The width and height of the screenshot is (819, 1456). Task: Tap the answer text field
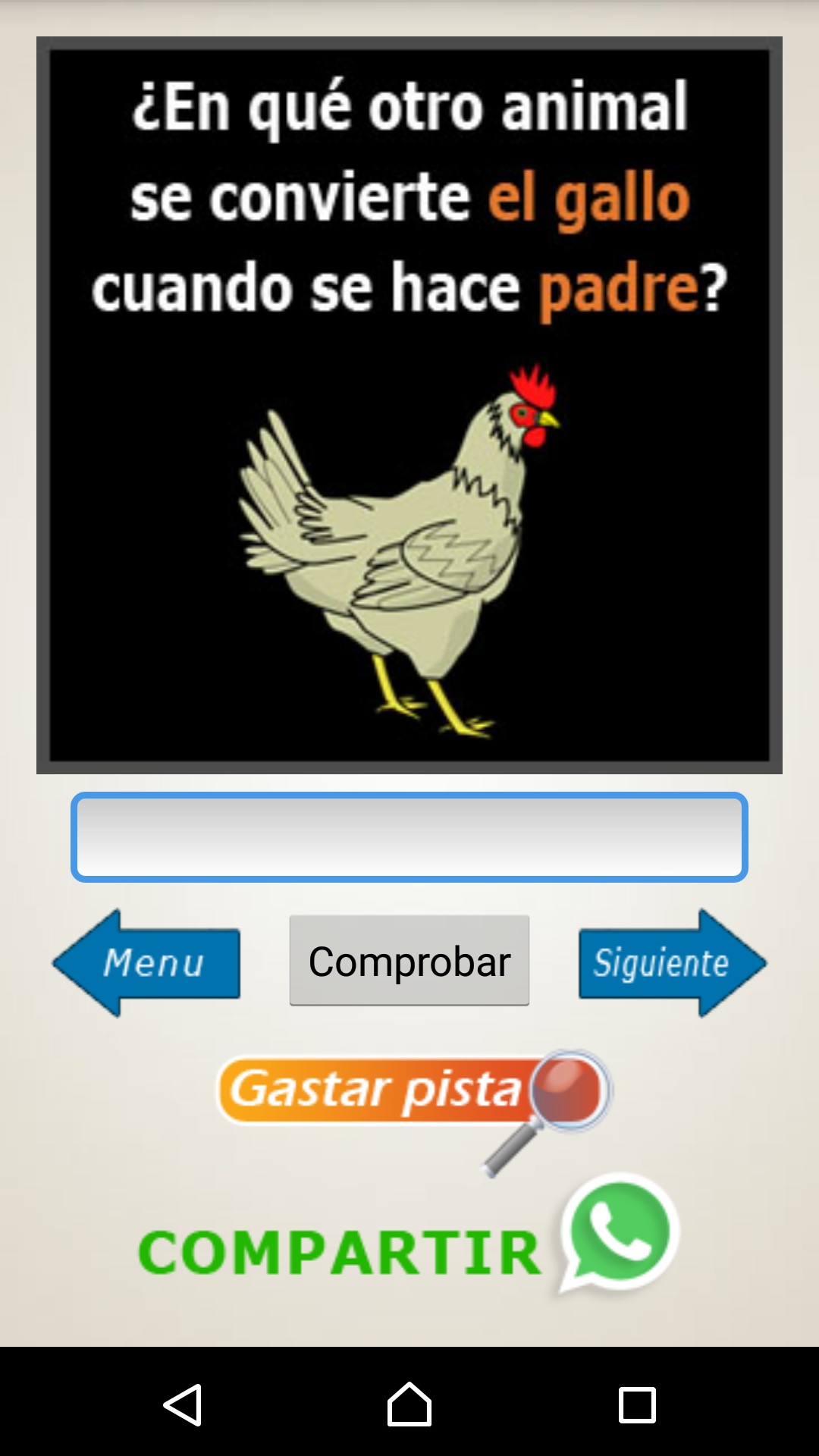coord(409,837)
